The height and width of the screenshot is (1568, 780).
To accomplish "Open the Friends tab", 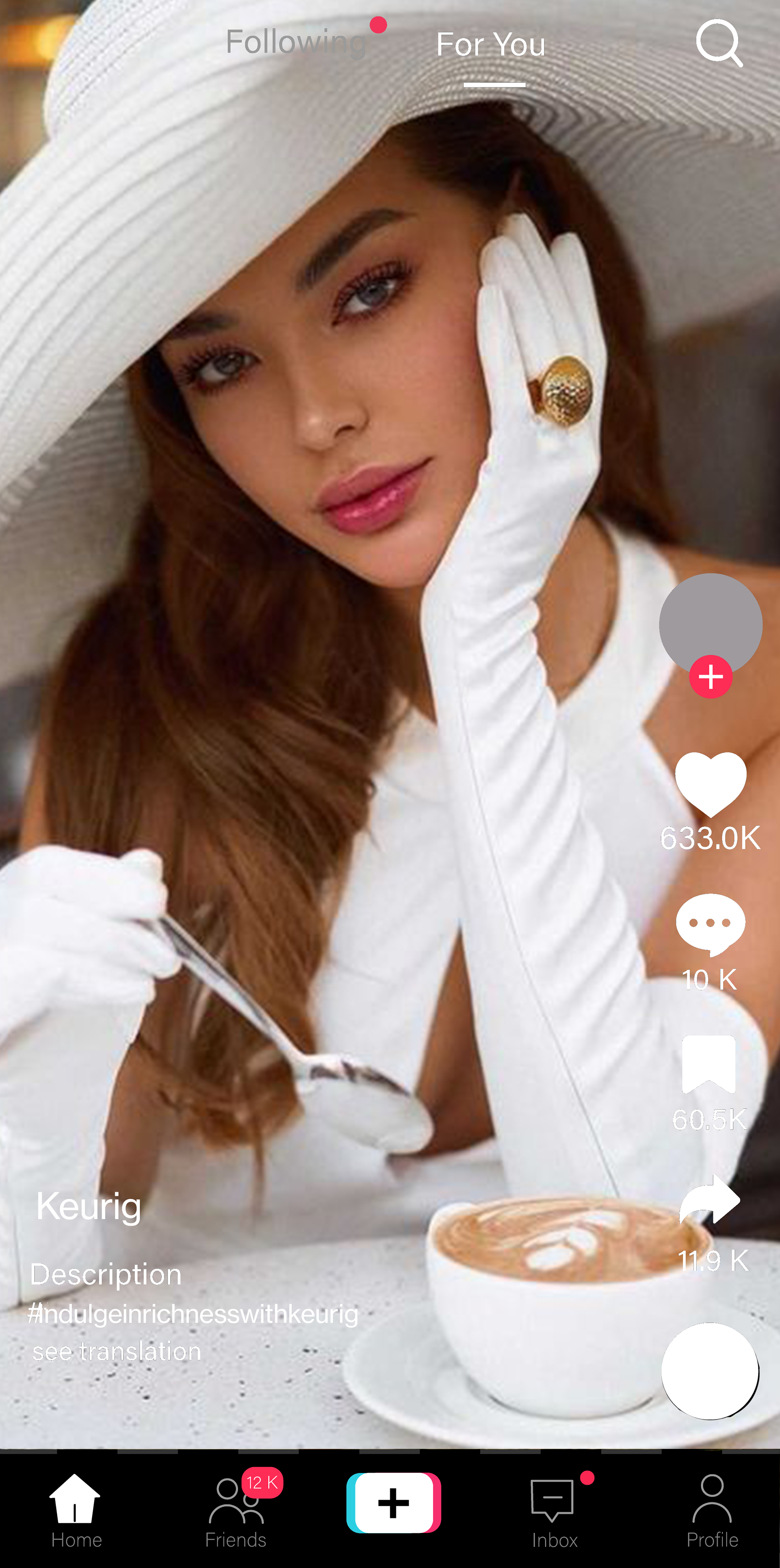I will (236, 1511).
